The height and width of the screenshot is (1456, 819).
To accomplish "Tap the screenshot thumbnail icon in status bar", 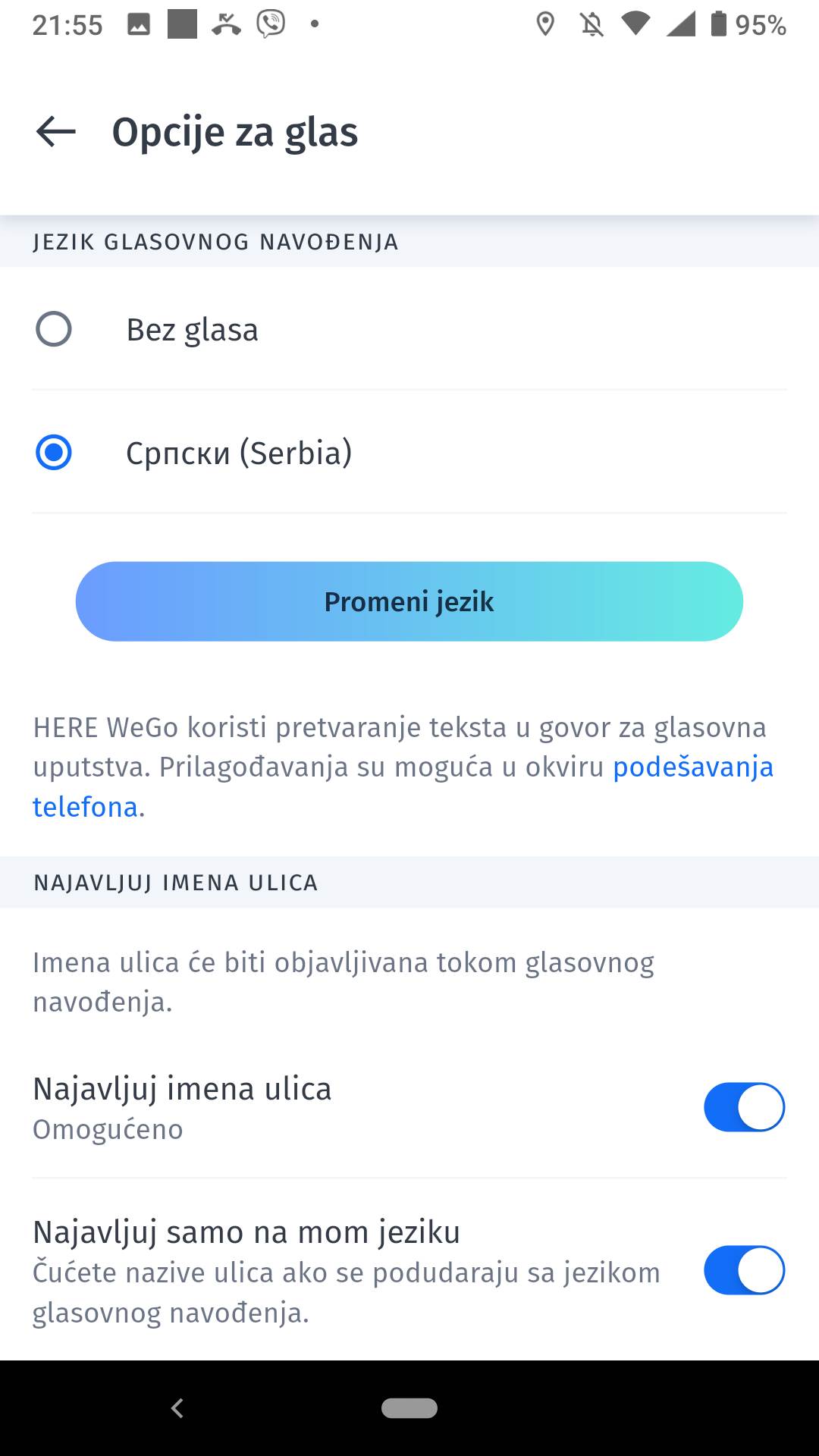I will [139, 24].
